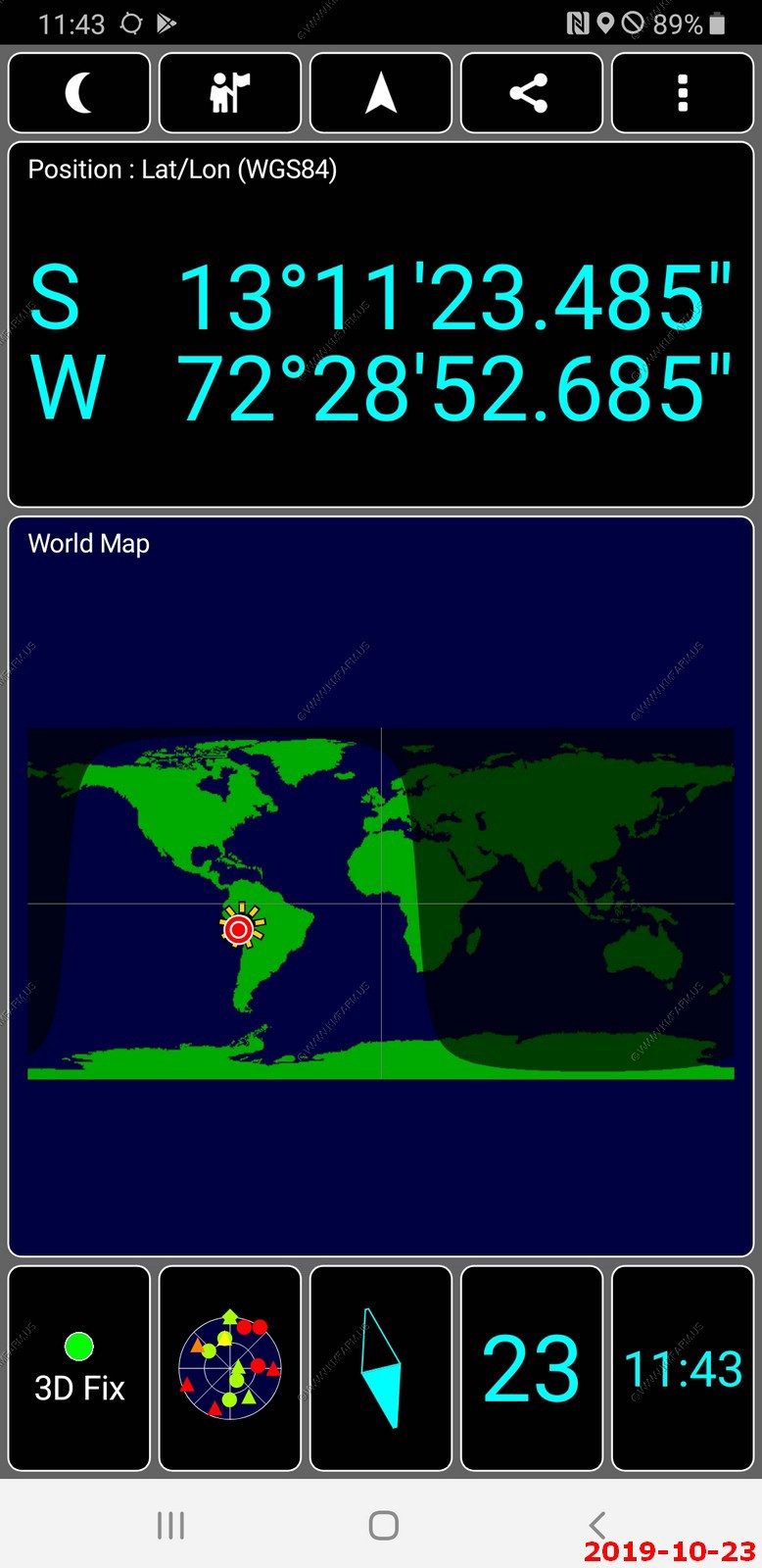
Task: Toggle night mode with the moon button
Action: (x=79, y=93)
